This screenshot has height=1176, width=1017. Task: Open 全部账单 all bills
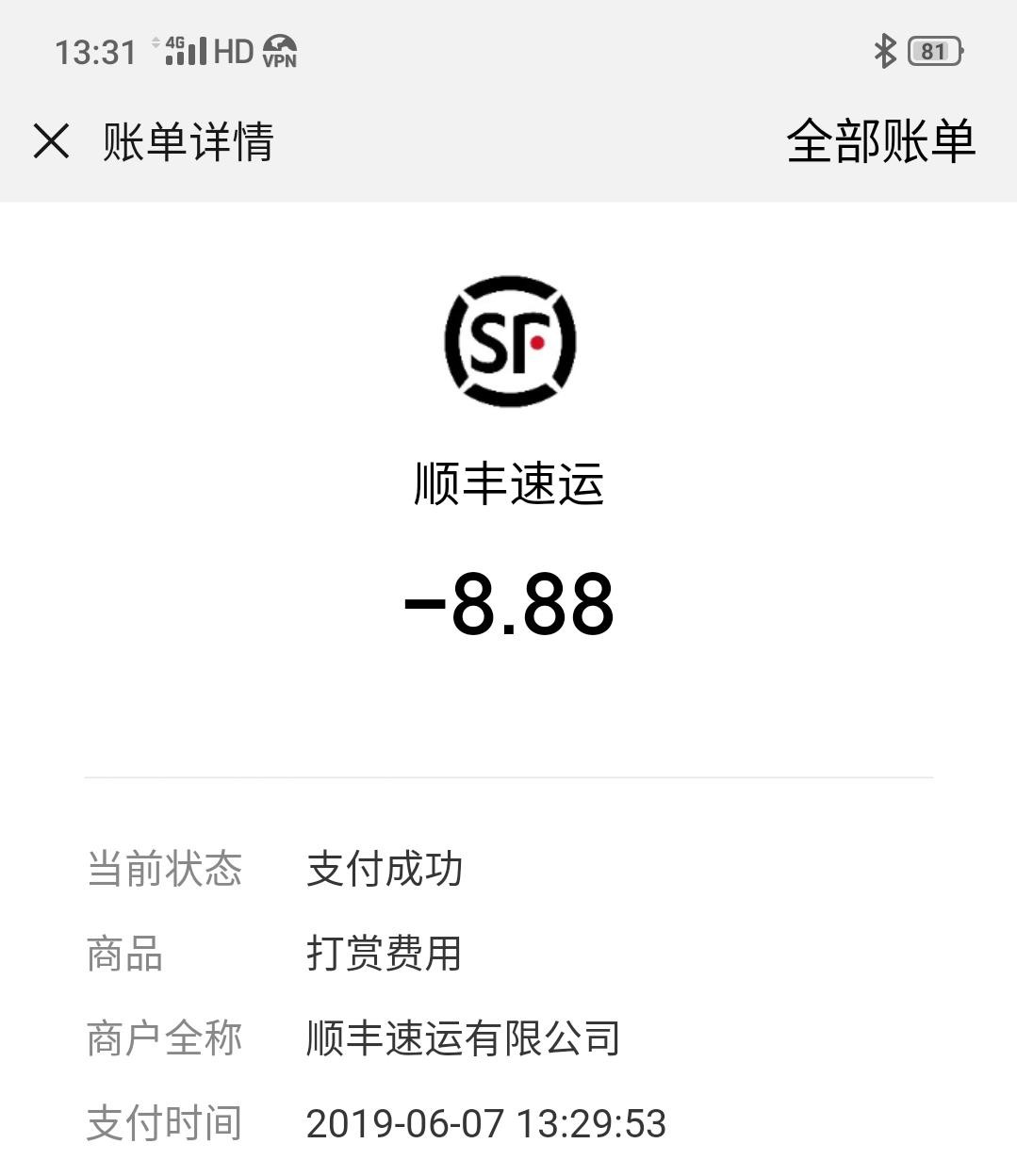(x=880, y=141)
